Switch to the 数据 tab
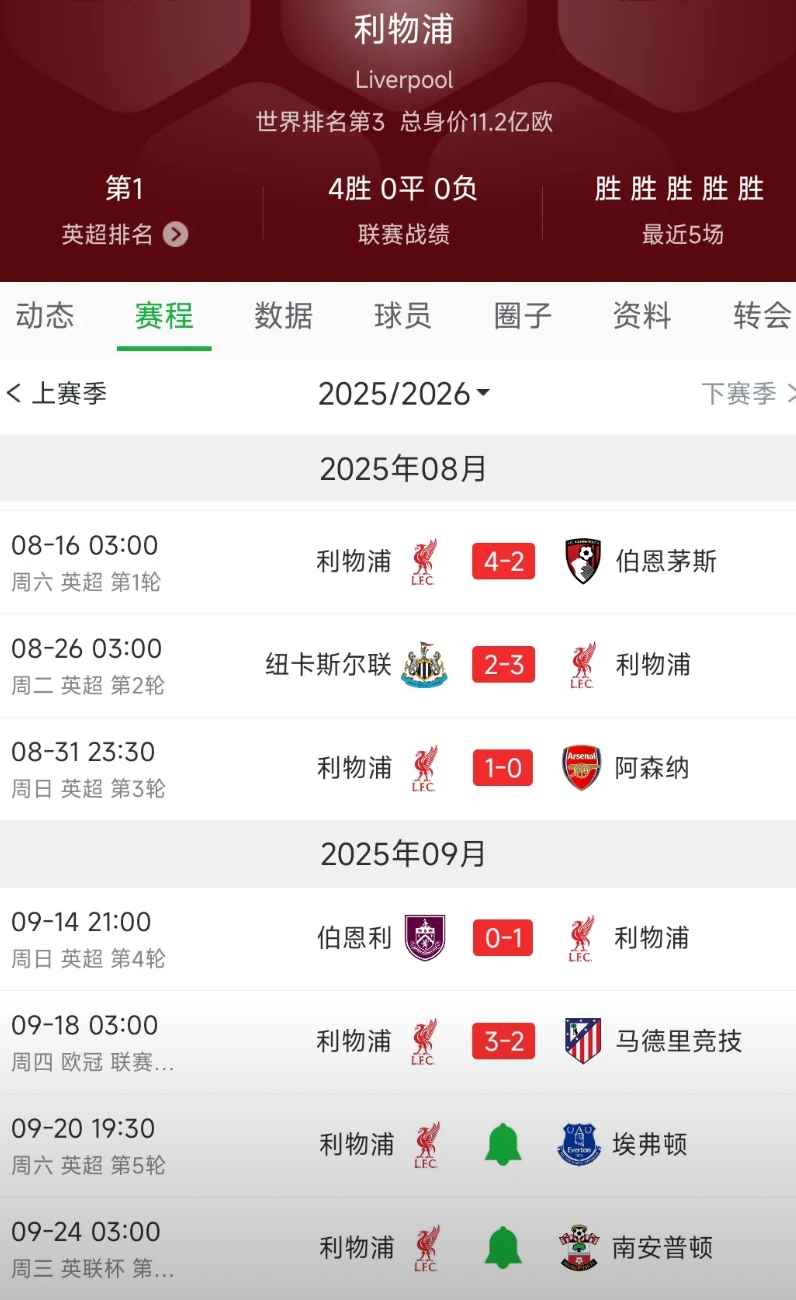Image resolution: width=796 pixels, height=1300 pixels. [283, 316]
